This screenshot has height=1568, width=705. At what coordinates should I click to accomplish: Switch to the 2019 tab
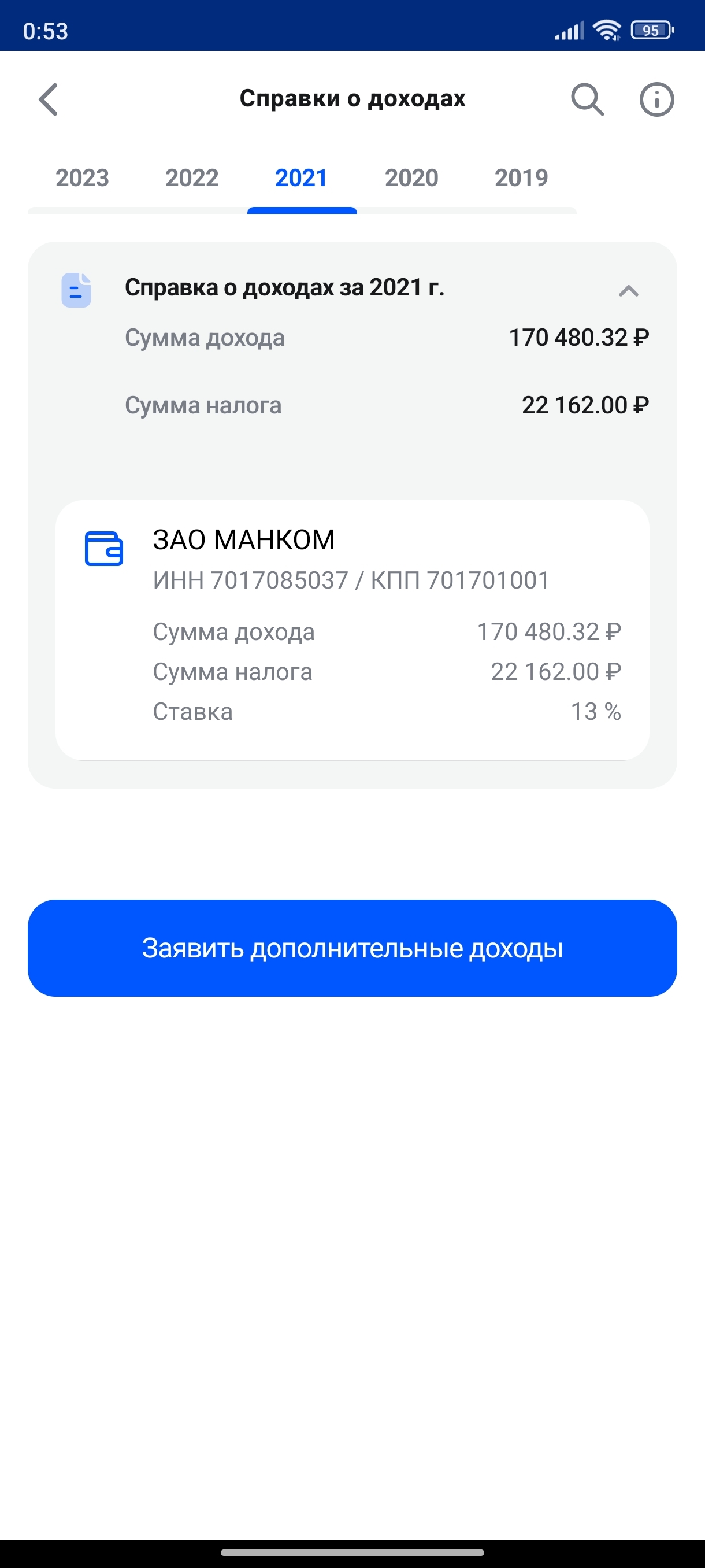521,178
